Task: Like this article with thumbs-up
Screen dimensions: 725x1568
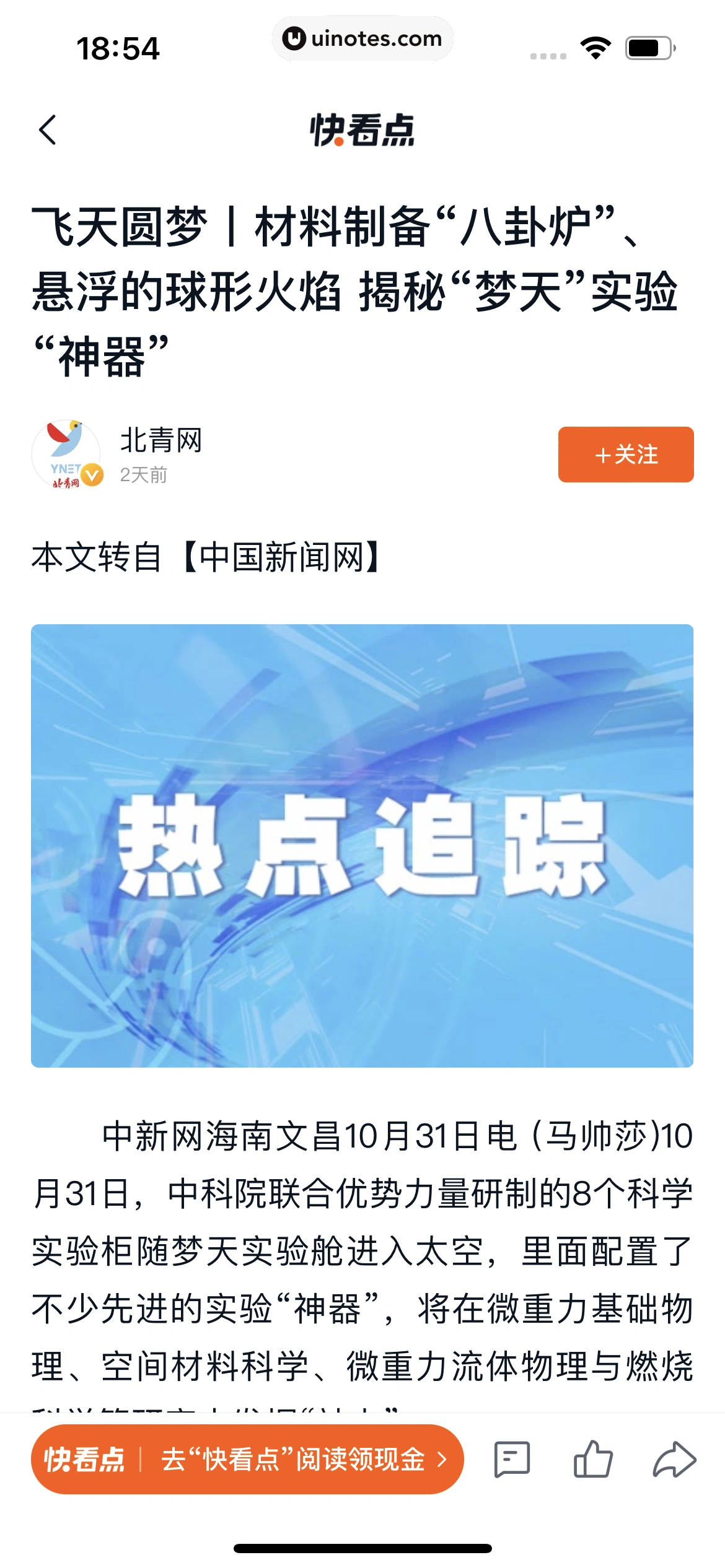Action: [x=593, y=1460]
